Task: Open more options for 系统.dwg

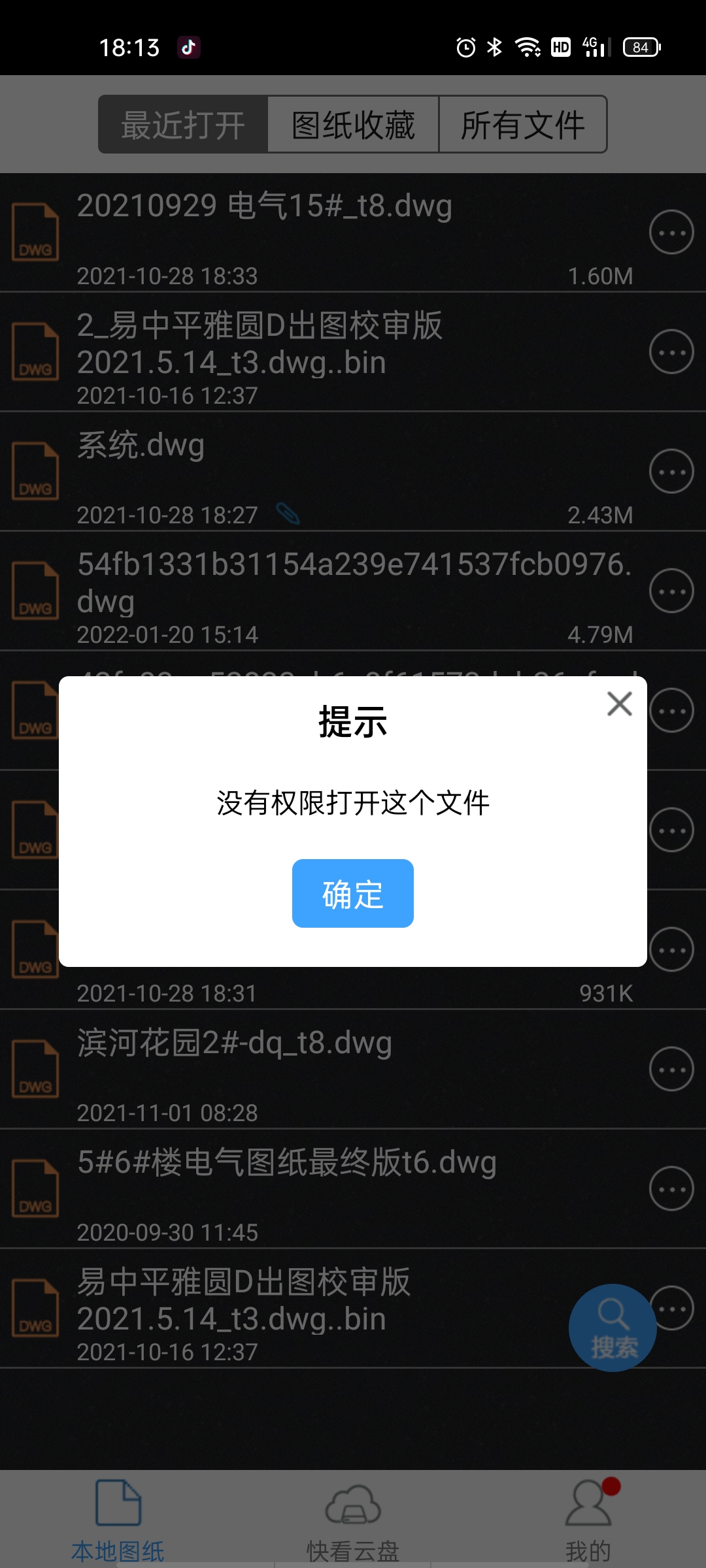Action: point(671,471)
